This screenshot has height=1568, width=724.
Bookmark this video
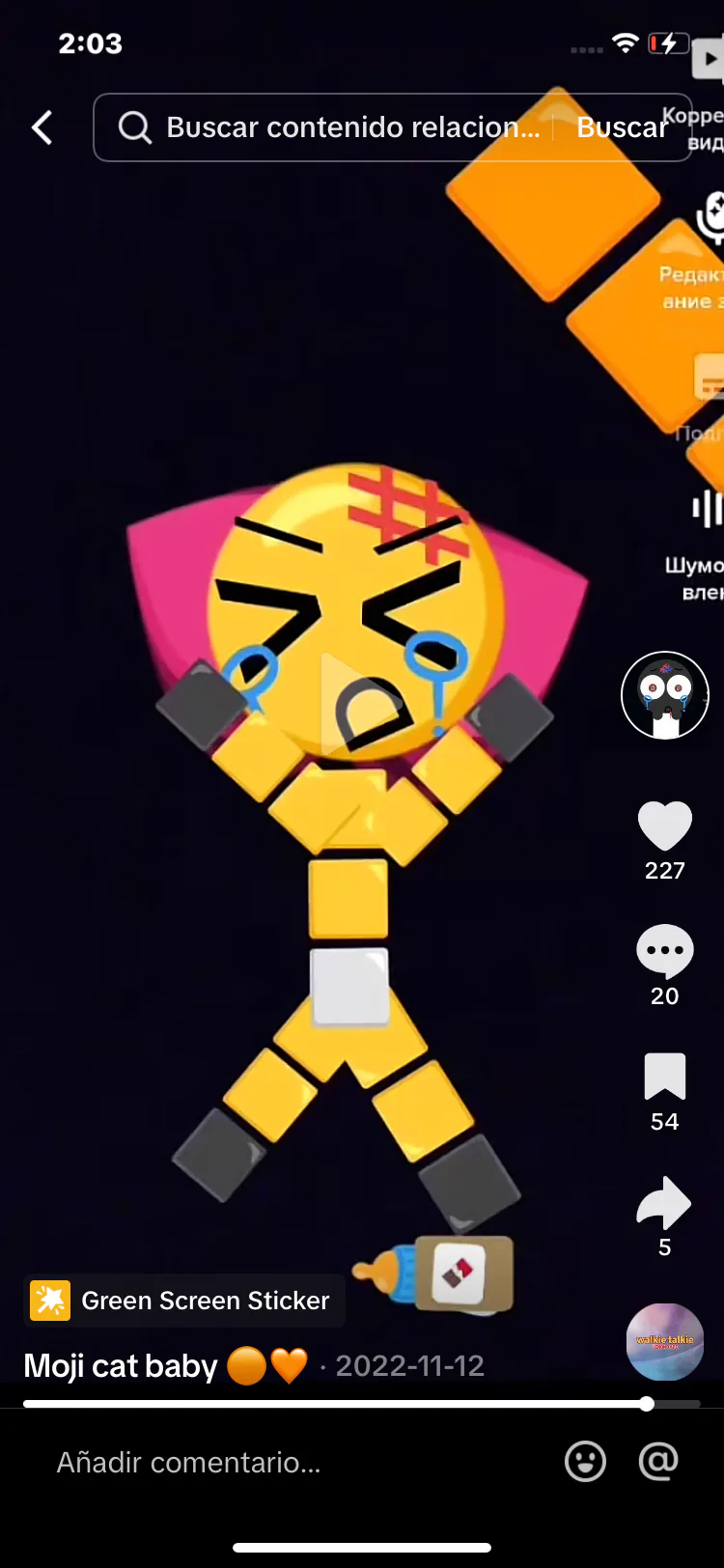[665, 1078]
